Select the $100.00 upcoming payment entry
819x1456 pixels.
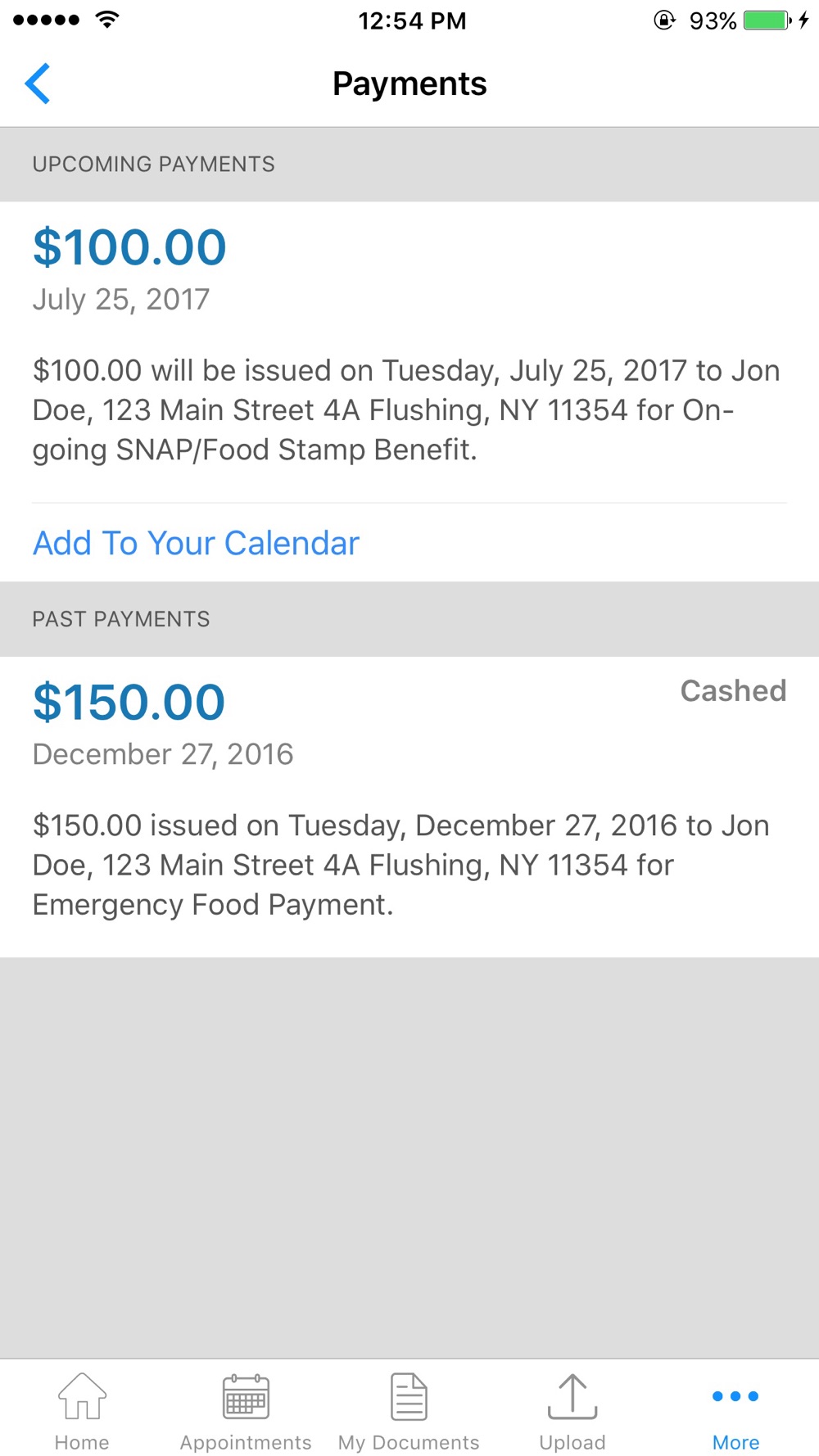(129, 246)
